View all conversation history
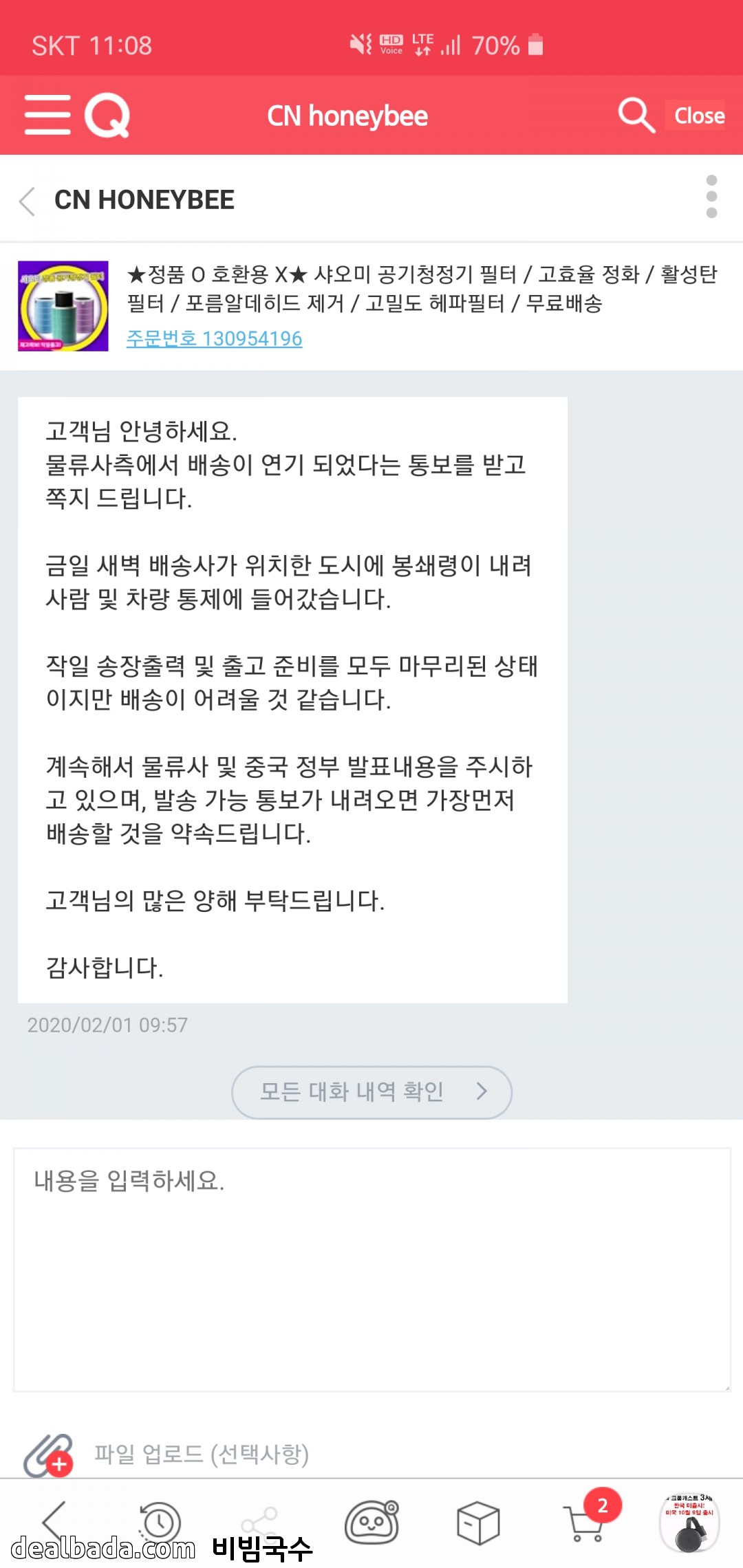The image size is (743, 1568). tap(371, 1092)
